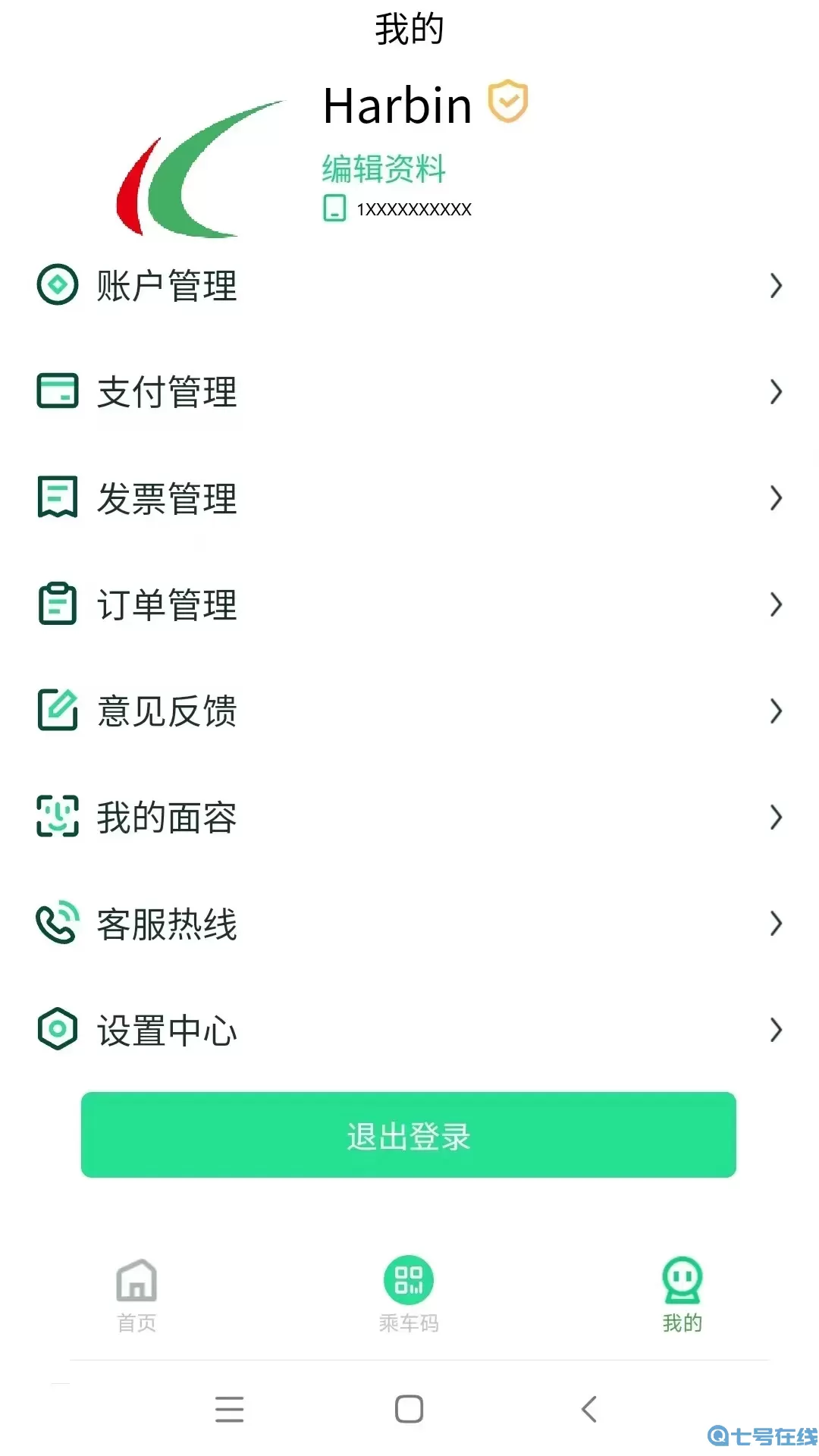Select the 我的面容 face recognition icon

pyautogui.click(x=57, y=817)
